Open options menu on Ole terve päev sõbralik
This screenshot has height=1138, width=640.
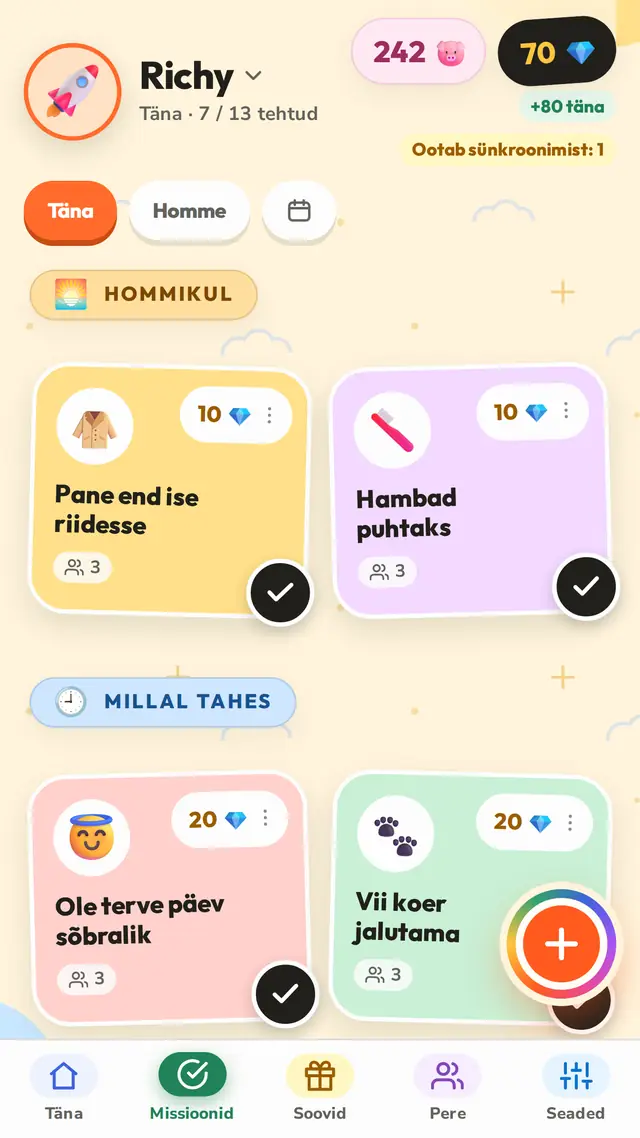click(x=266, y=818)
